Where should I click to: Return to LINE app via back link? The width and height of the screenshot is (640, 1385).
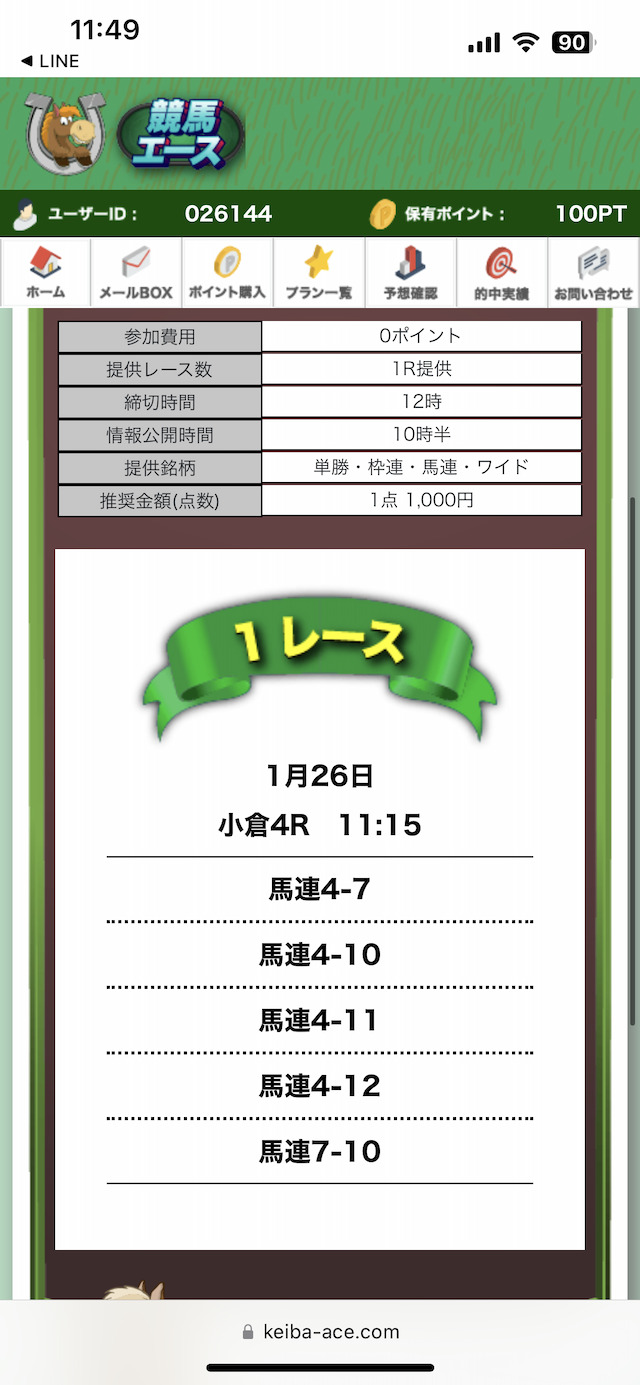pyautogui.click(x=50, y=61)
